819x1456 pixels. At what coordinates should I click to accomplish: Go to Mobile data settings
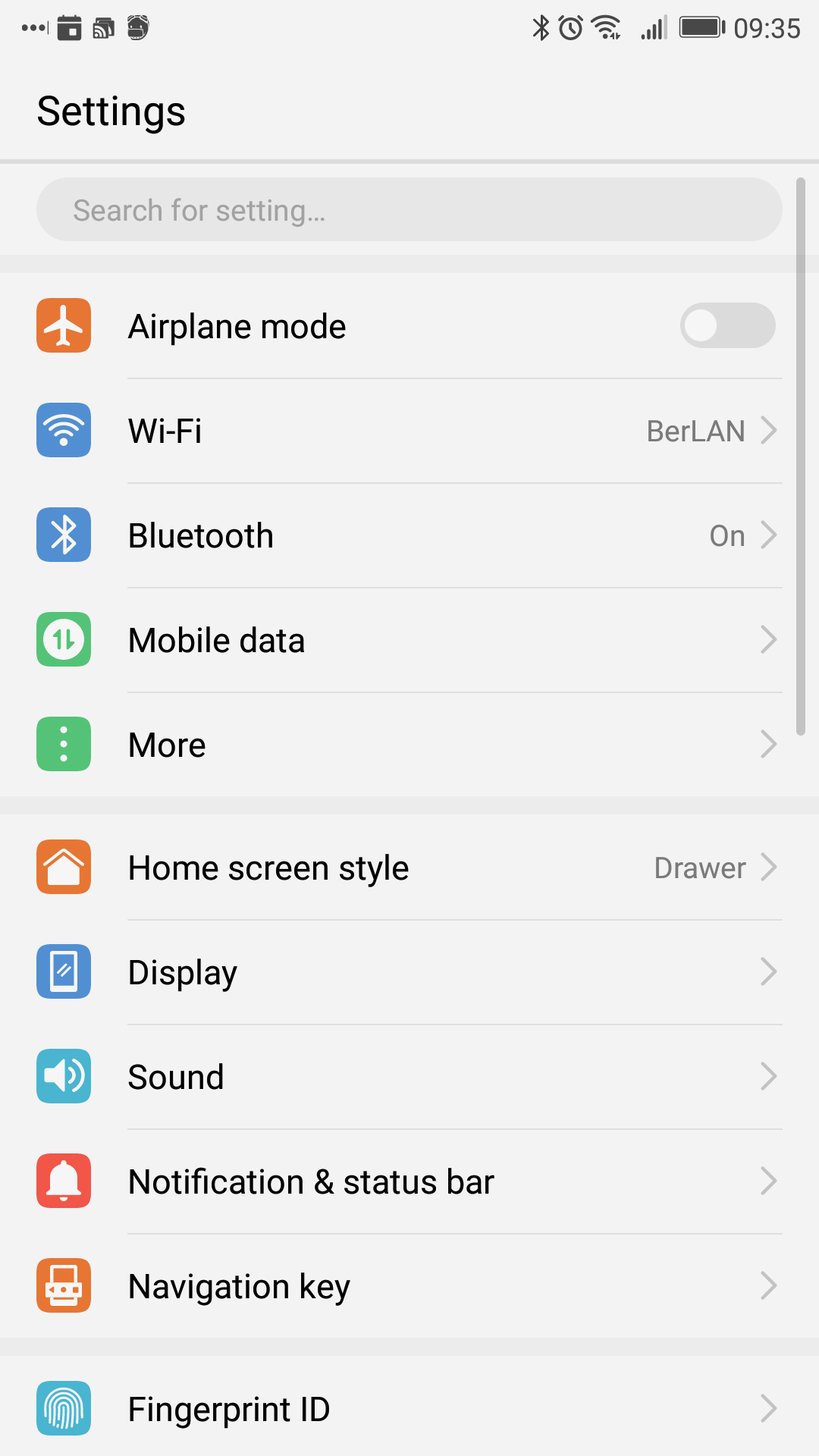pyautogui.click(x=409, y=640)
